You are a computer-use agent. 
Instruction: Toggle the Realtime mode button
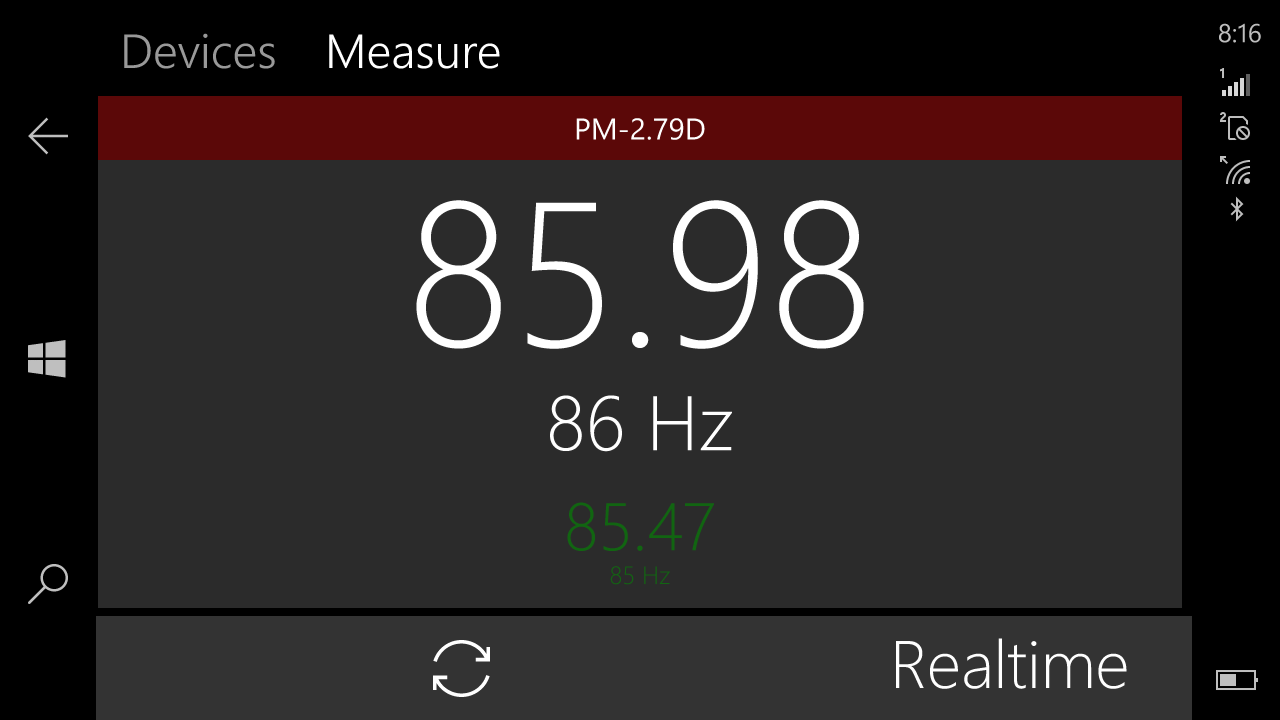click(x=1009, y=666)
